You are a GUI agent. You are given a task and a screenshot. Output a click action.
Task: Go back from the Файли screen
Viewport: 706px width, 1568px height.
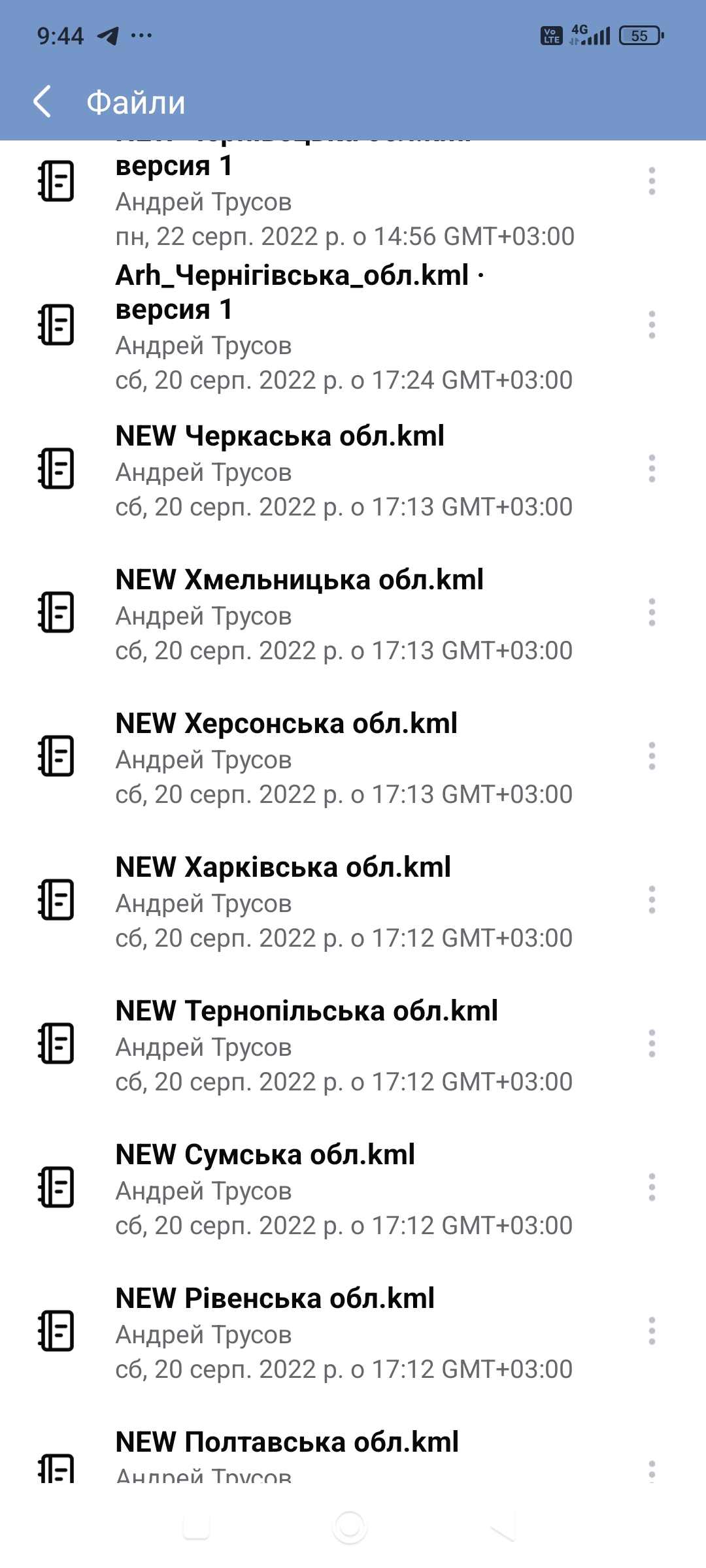[x=42, y=102]
